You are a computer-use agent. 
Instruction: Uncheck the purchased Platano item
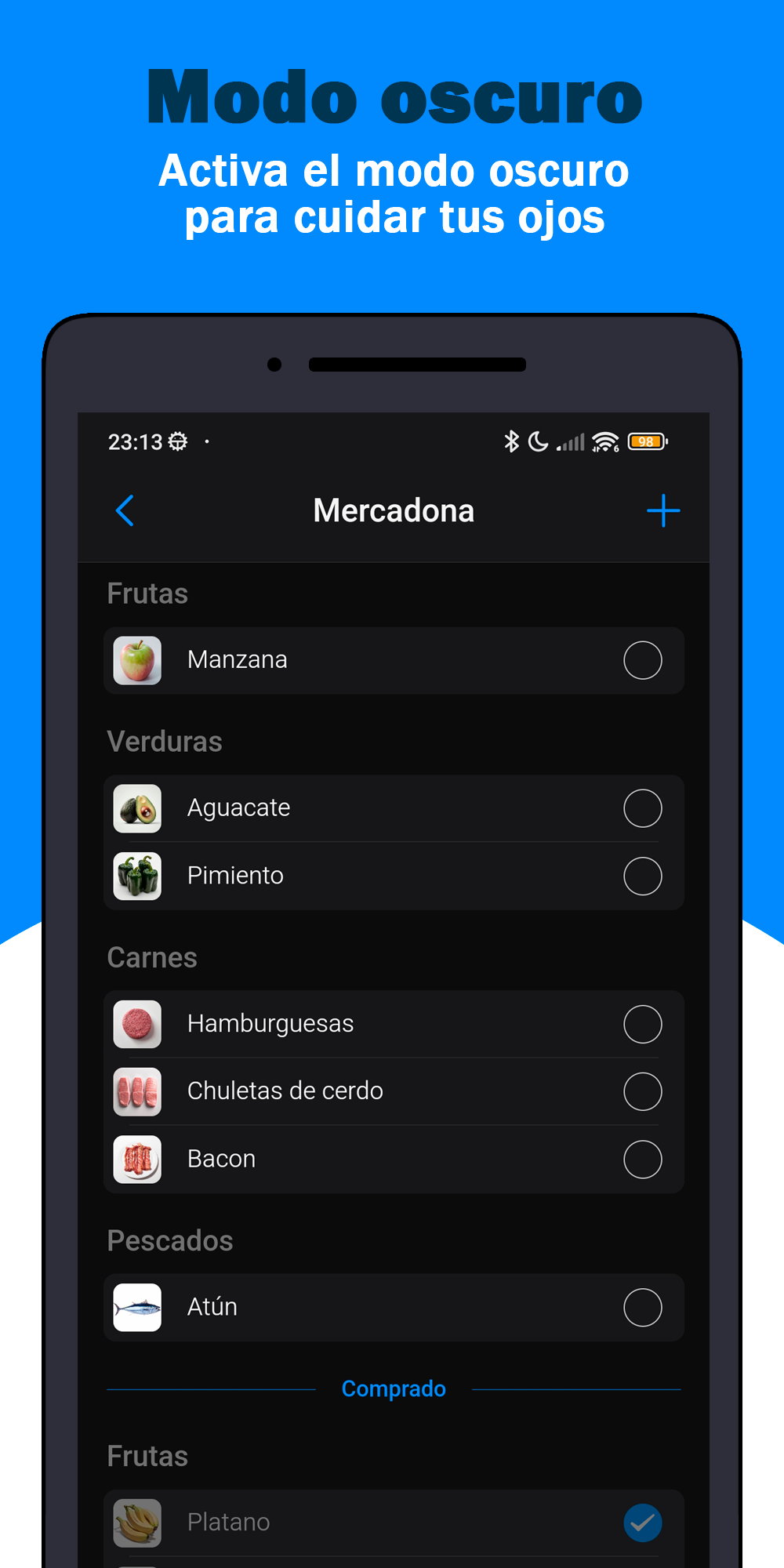(x=642, y=1522)
